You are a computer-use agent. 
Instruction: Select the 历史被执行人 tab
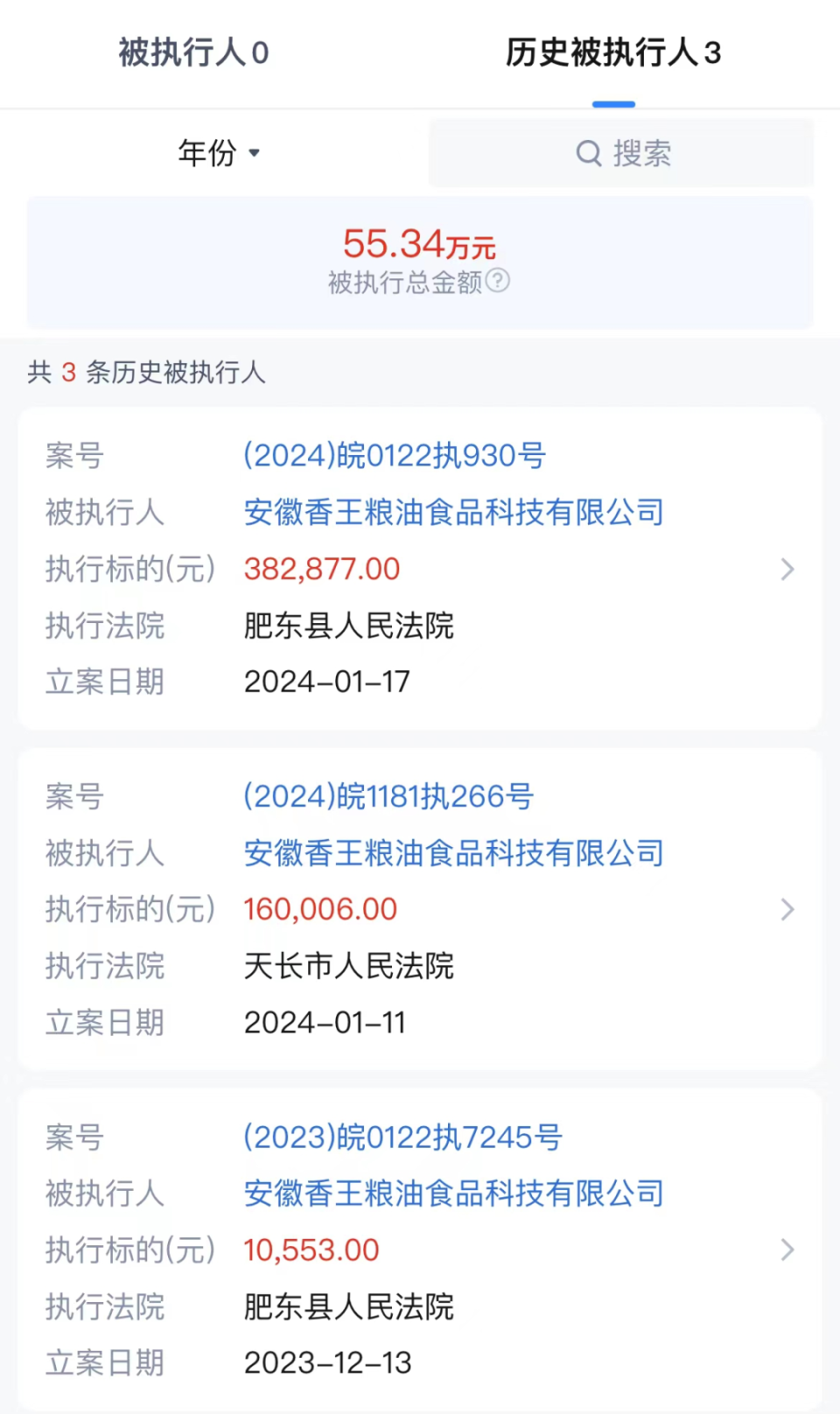click(x=612, y=52)
